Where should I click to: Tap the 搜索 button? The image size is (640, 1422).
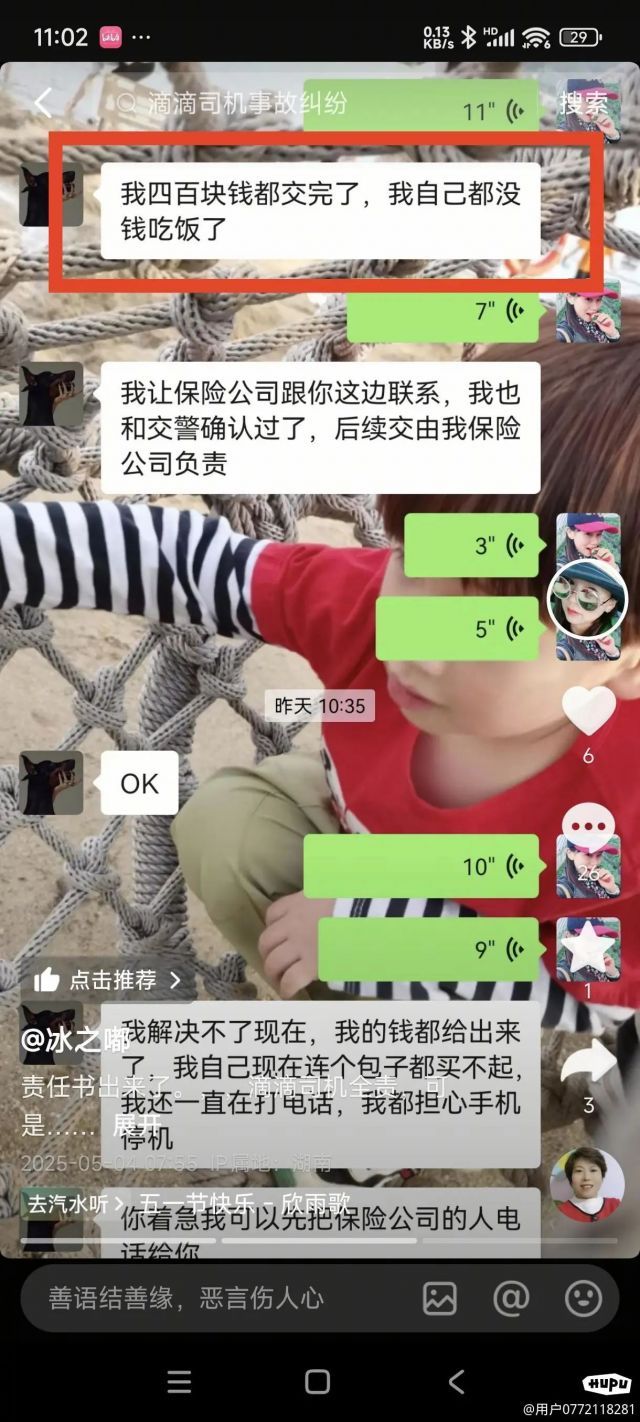583,103
